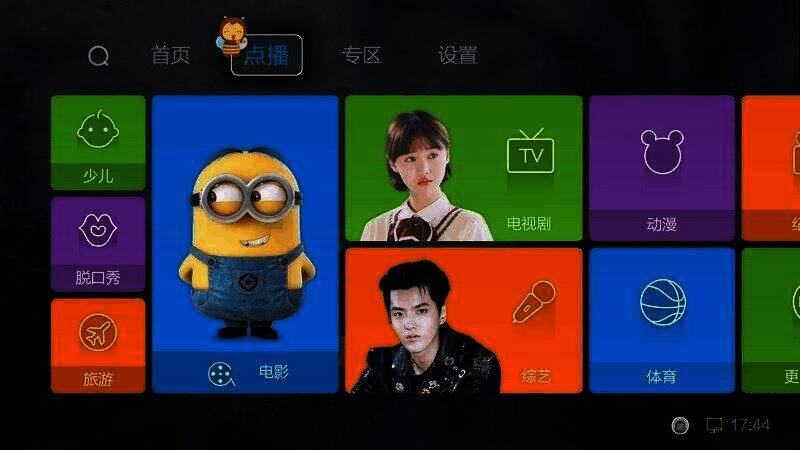Open the 旅游 category tile
800x450 pixels.
click(x=98, y=345)
